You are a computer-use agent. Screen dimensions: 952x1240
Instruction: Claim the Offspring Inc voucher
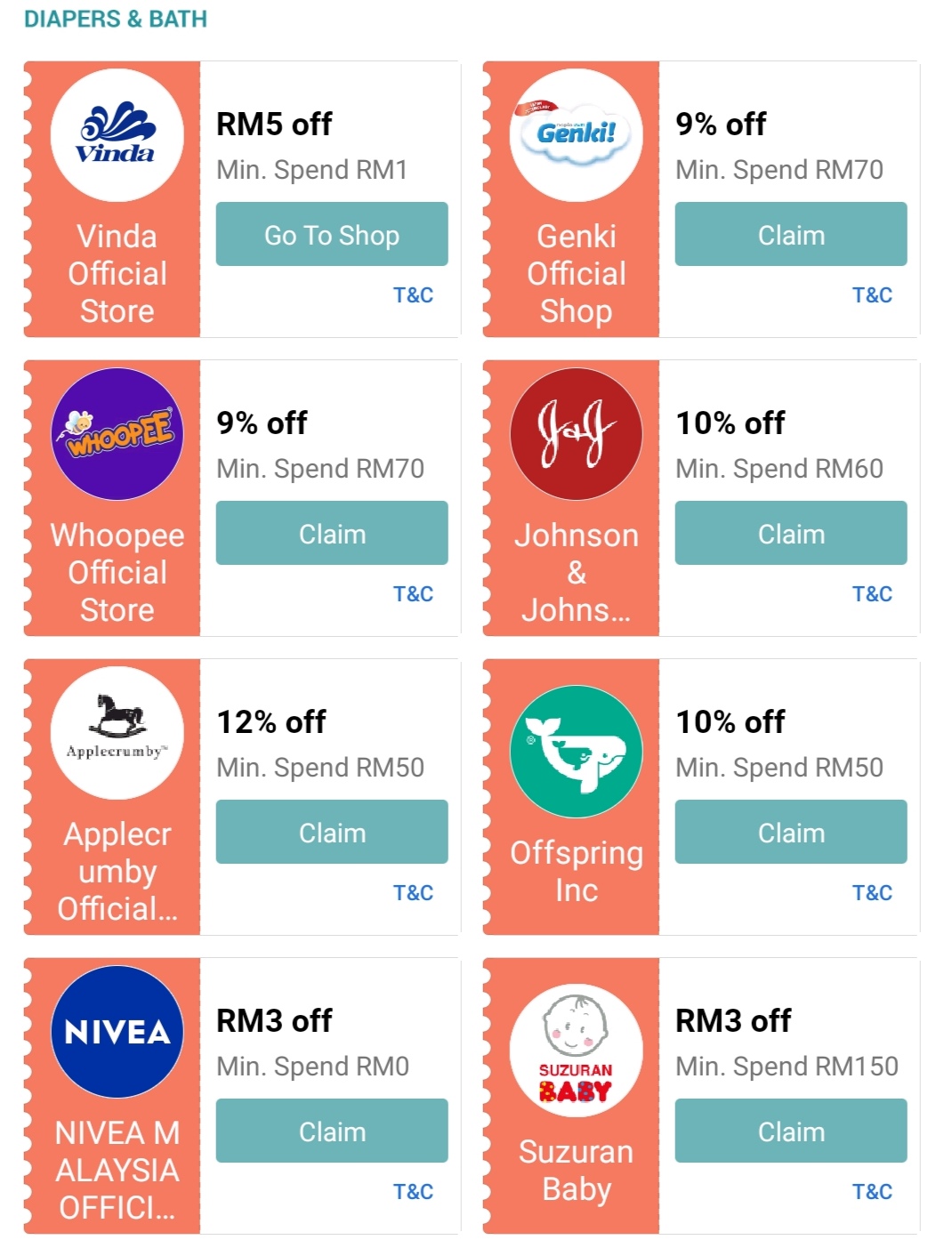[791, 832]
